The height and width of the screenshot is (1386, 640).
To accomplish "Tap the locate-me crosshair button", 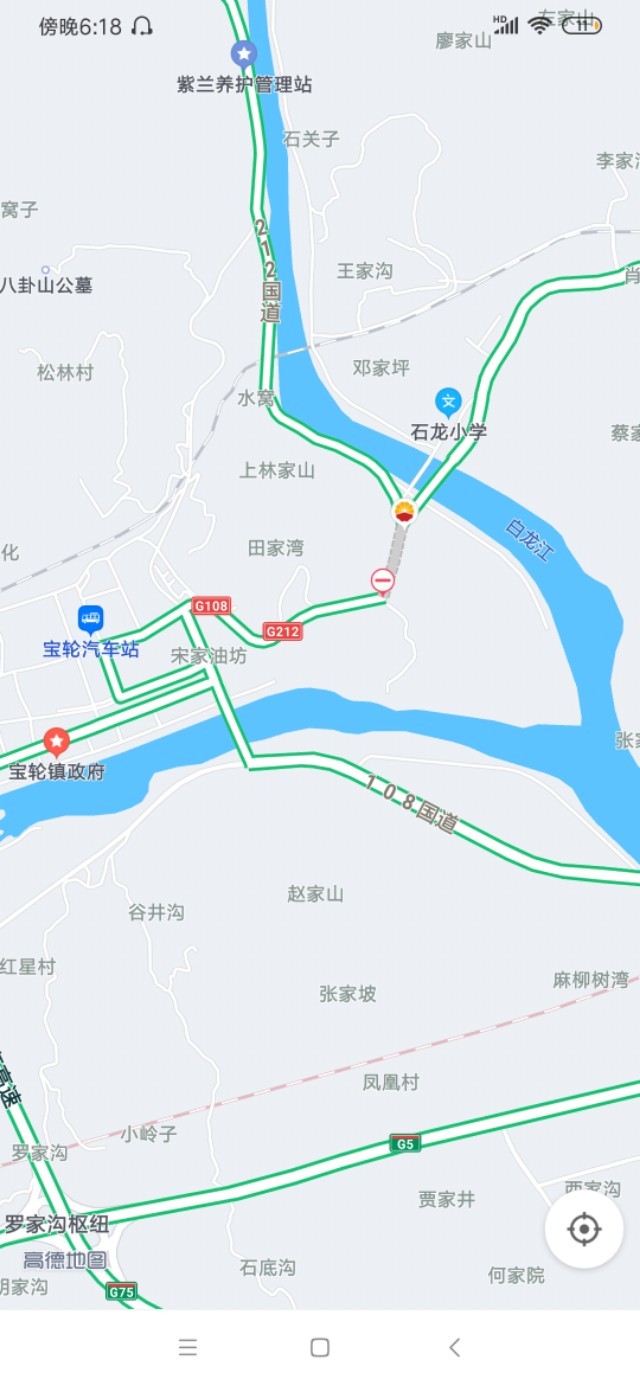I will click(584, 1229).
